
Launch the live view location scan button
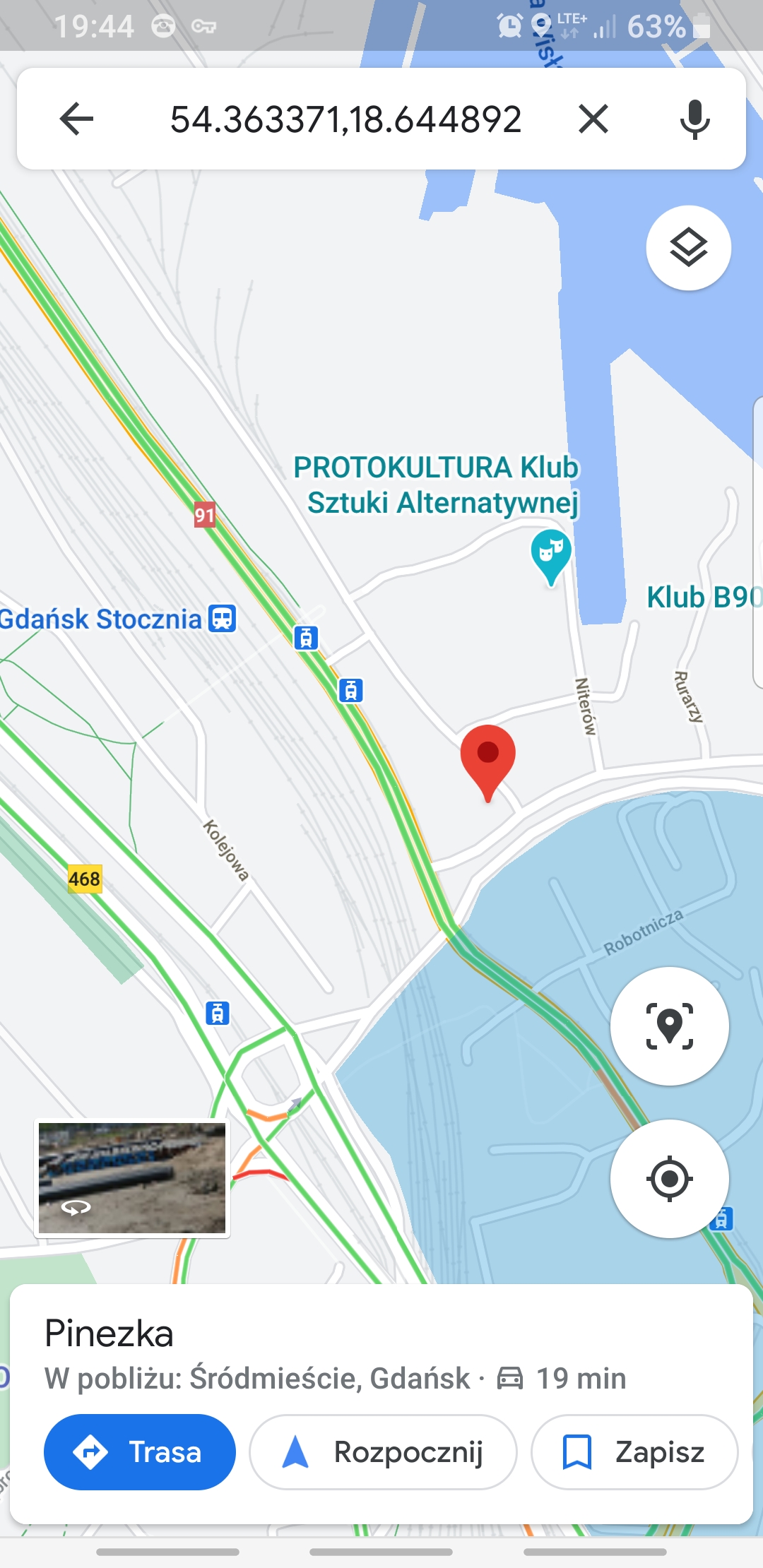[669, 1026]
